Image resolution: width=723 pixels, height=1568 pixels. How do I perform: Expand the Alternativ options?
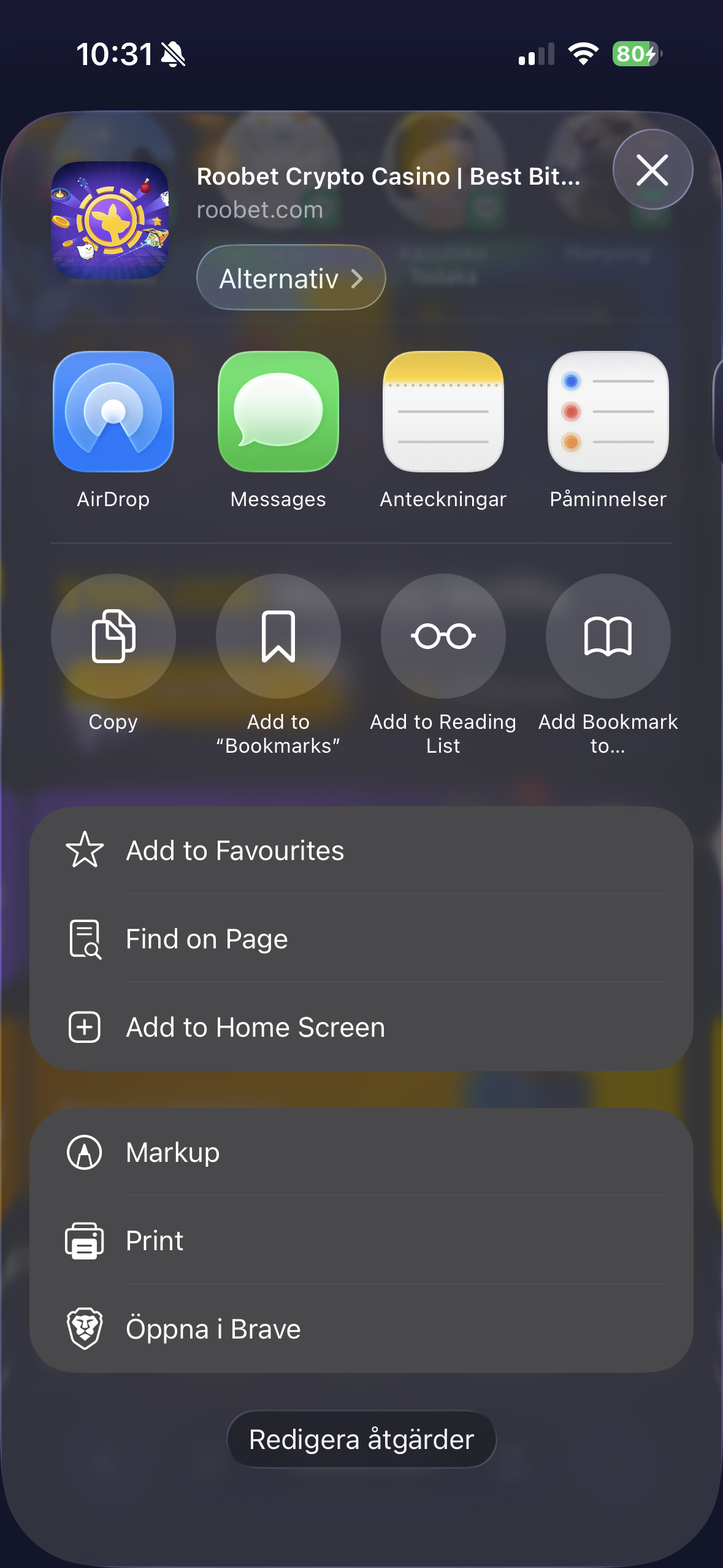click(290, 277)
